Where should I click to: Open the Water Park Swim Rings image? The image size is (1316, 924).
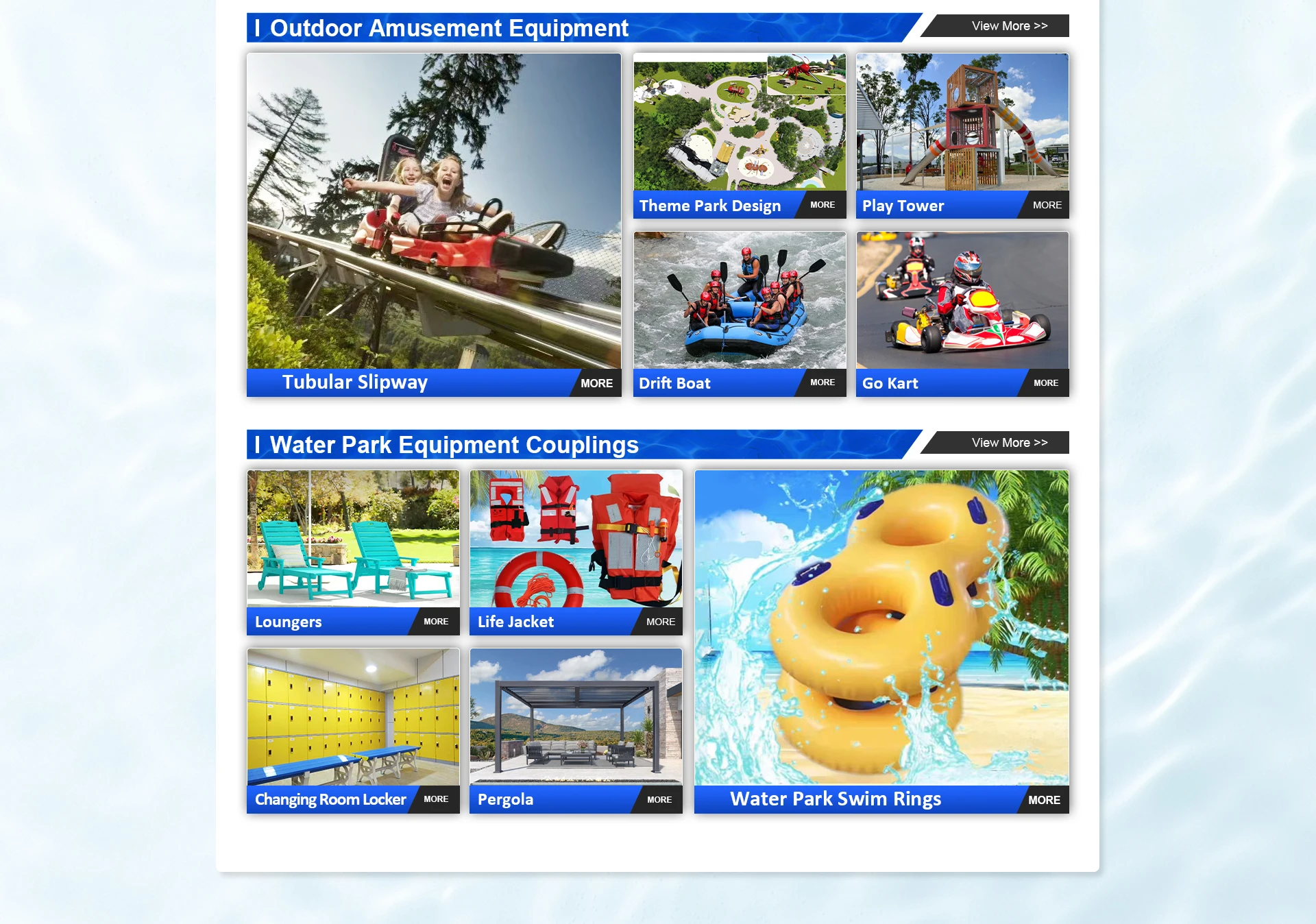tap(881, 628)
